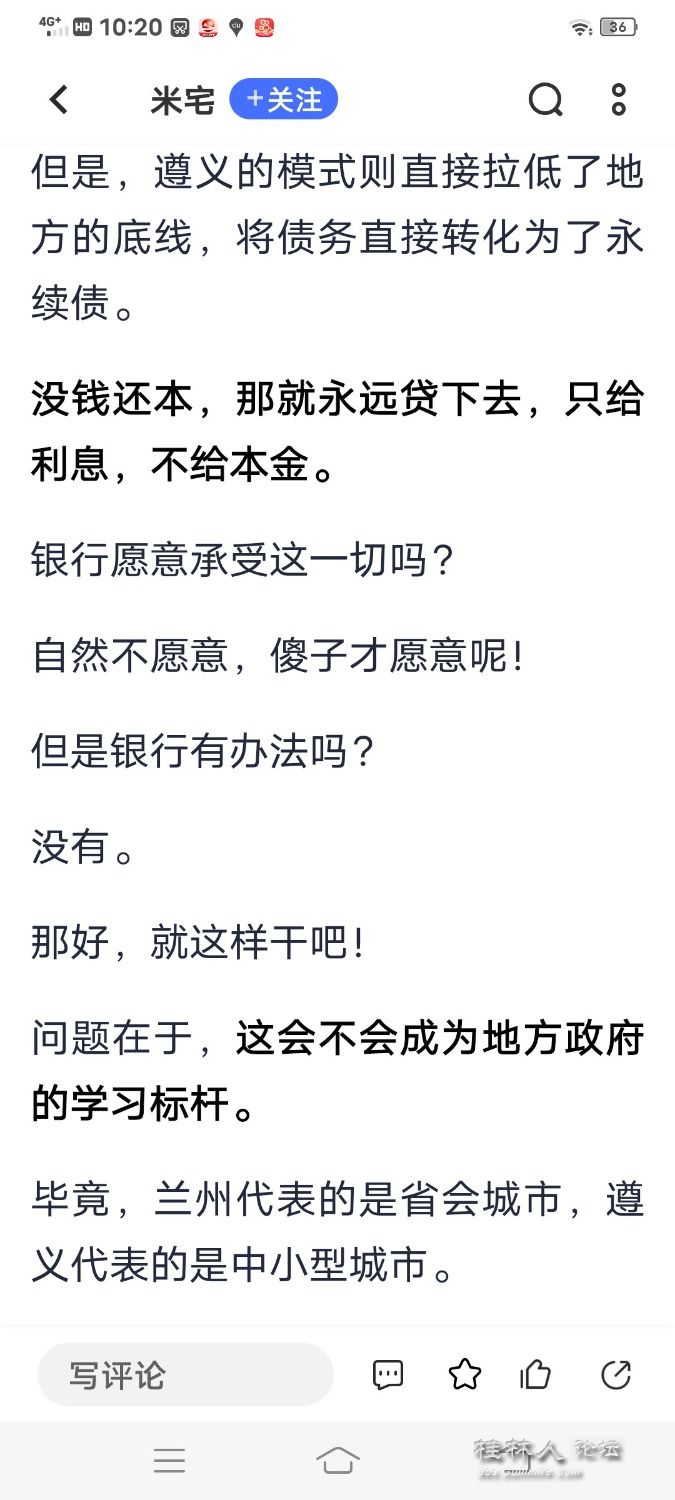Open author 米宅's profile name
The image size is (675, 1500).
182,100
